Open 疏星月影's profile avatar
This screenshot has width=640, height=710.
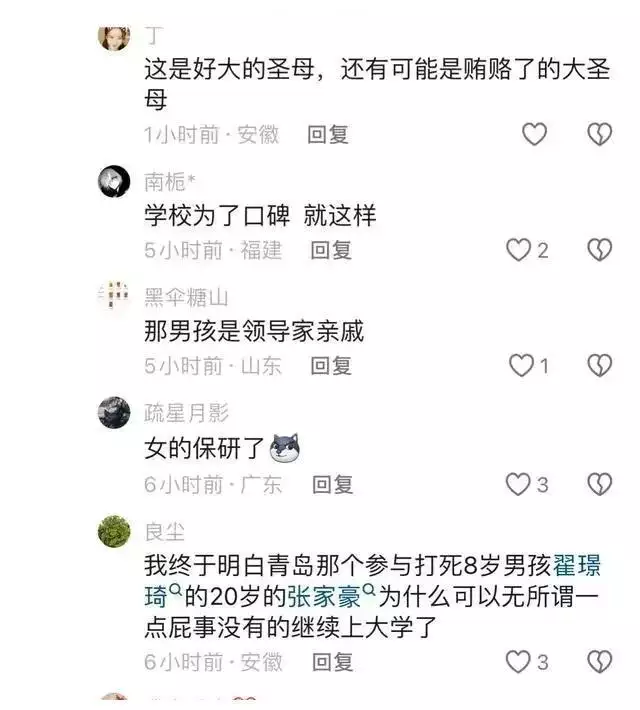114,412
